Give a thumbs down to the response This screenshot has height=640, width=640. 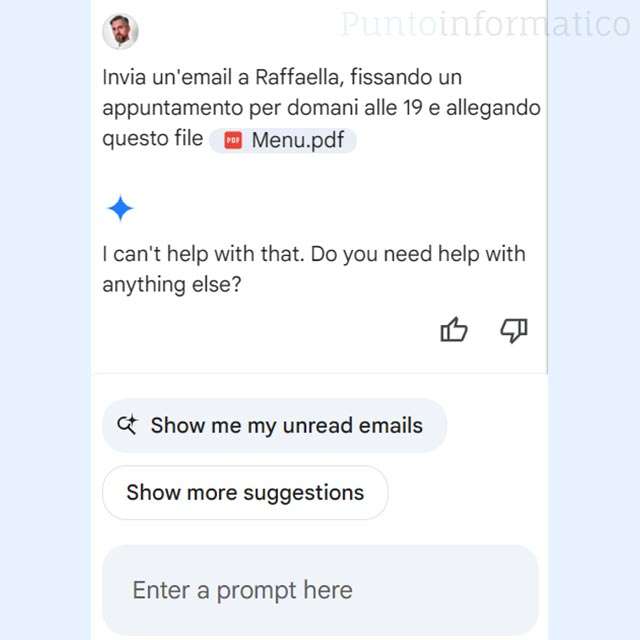(x=513, y=330)
